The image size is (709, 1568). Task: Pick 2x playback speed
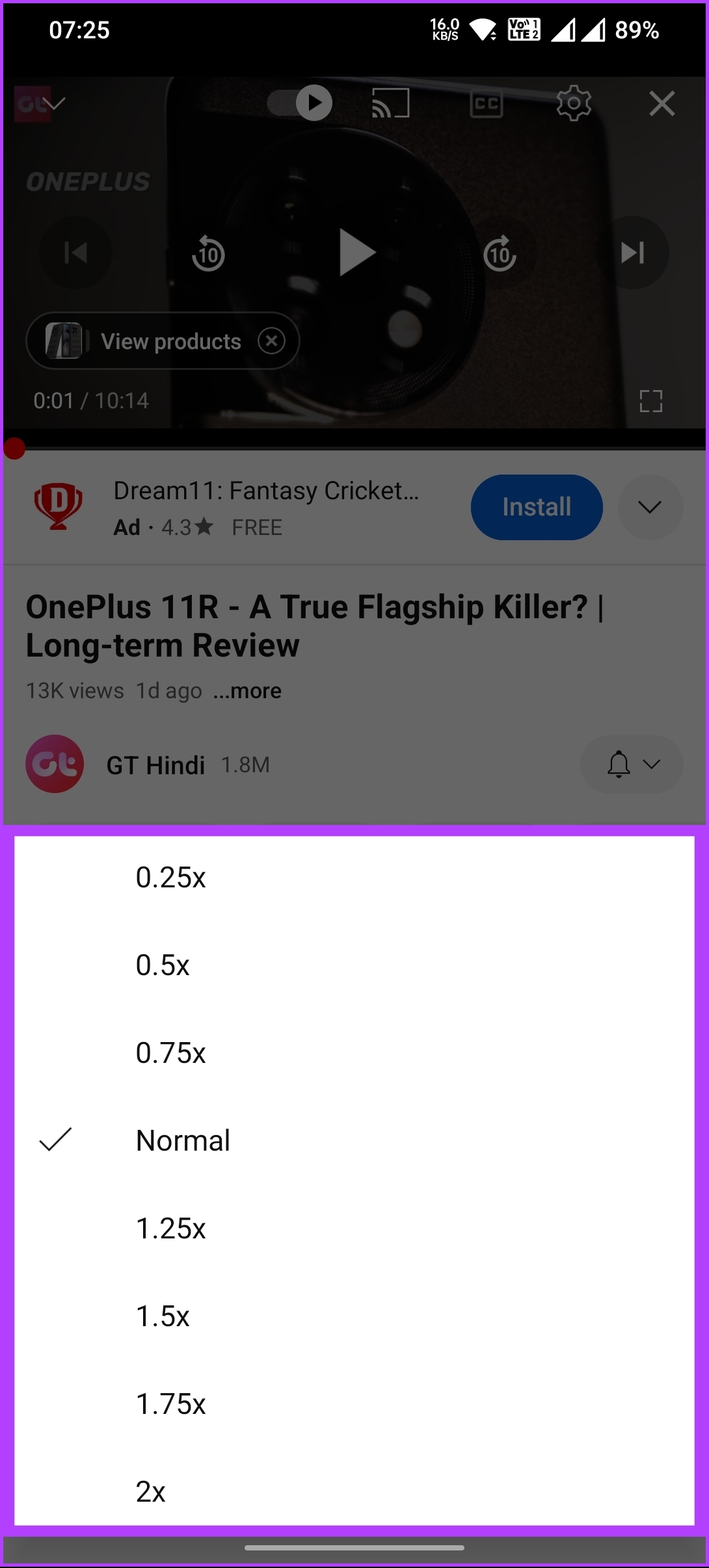[x=354, y=1489]
